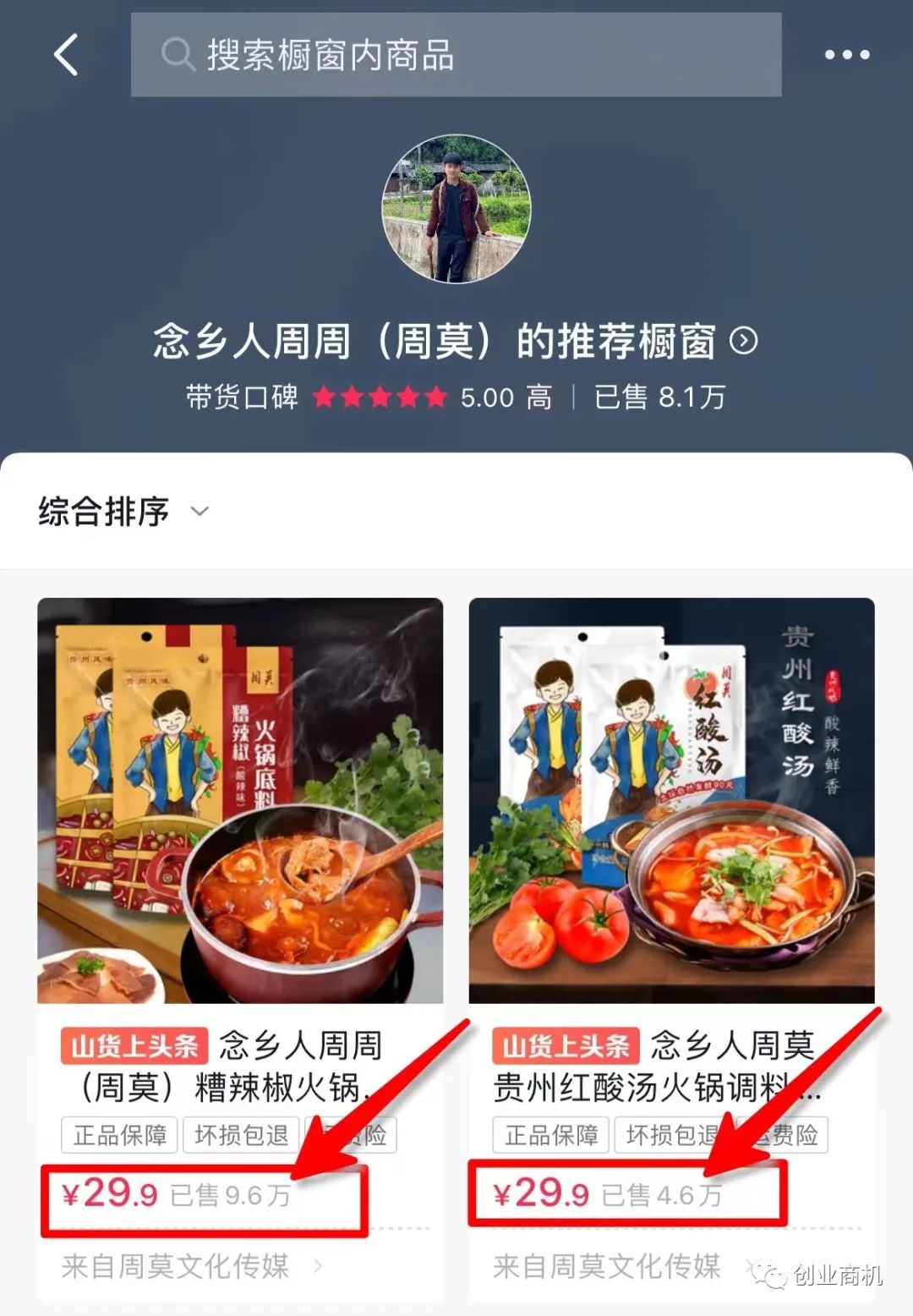Open the three-dot overflow menu
The image size is (913, 1316).
coord(846,55)
